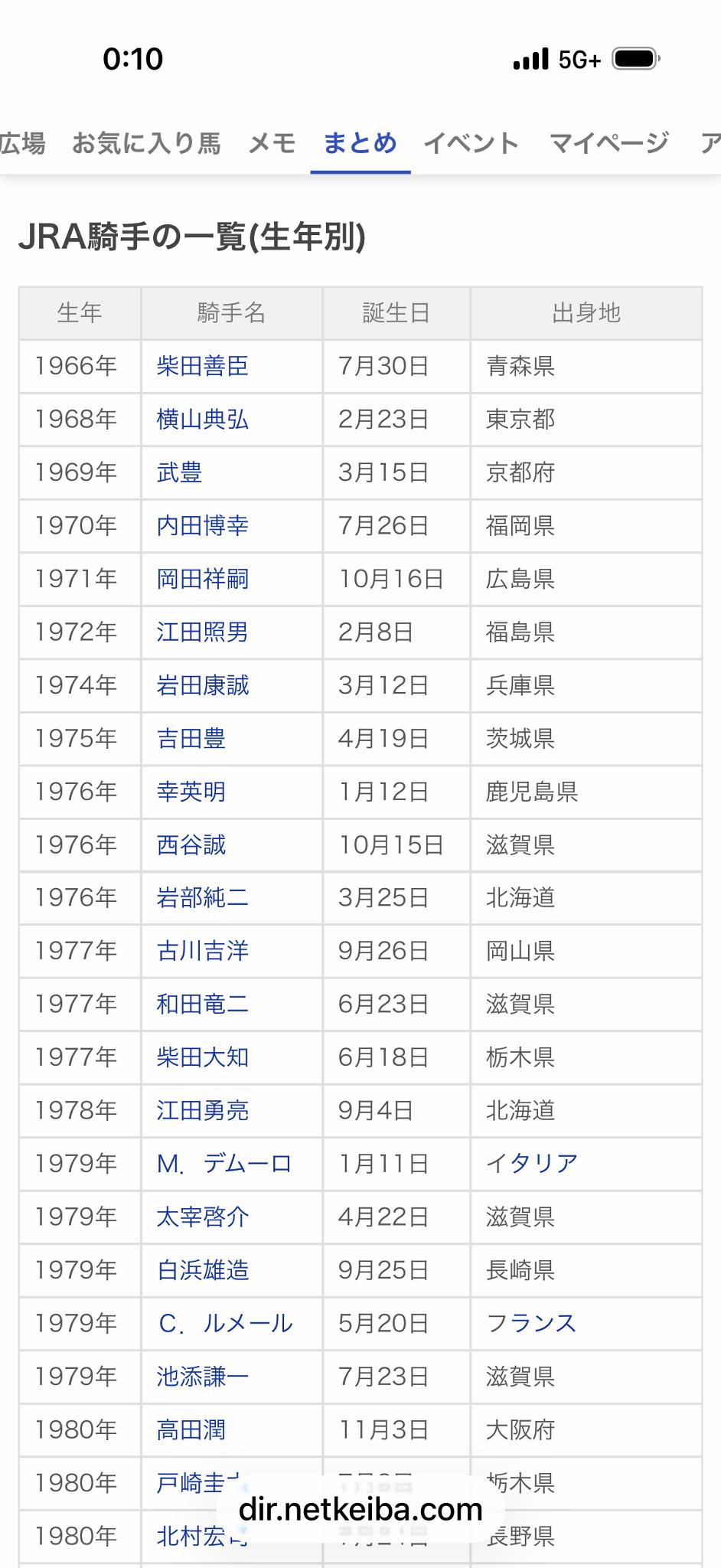View jockey 高田潤's page
The width and height of the screenshot is (721, 1568).
(191, 1429)
